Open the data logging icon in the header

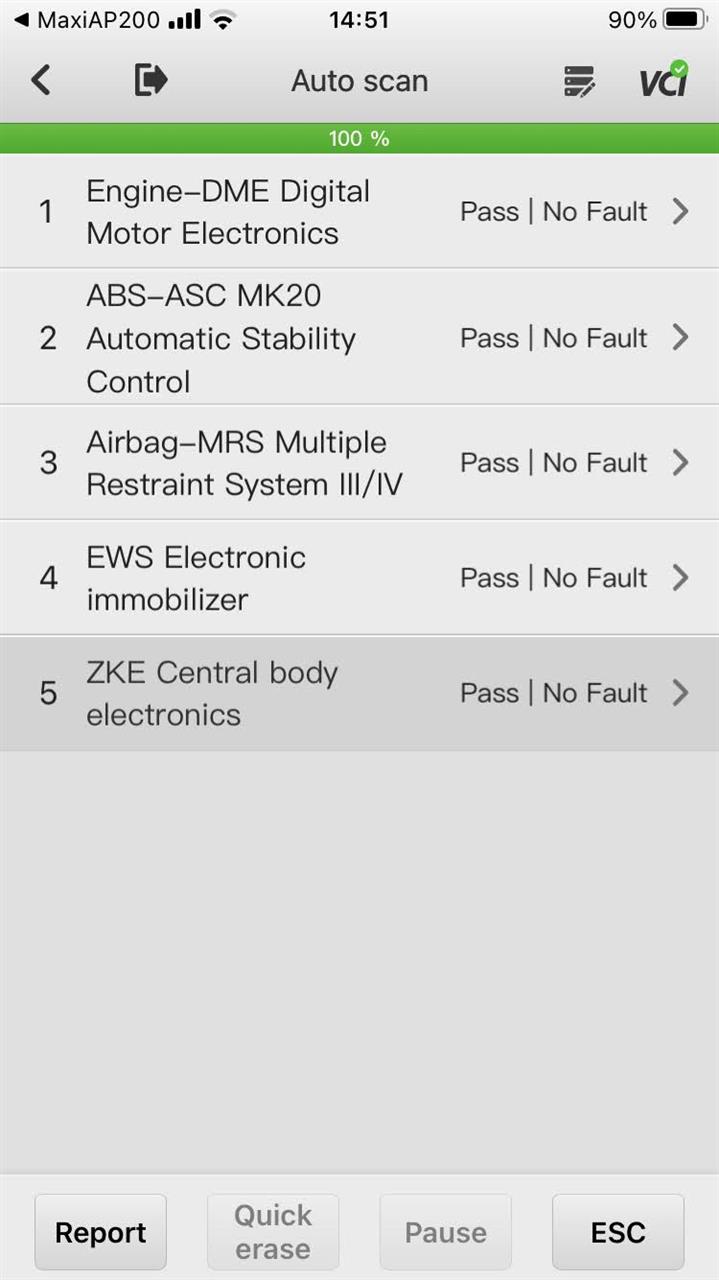pos(579,81)
